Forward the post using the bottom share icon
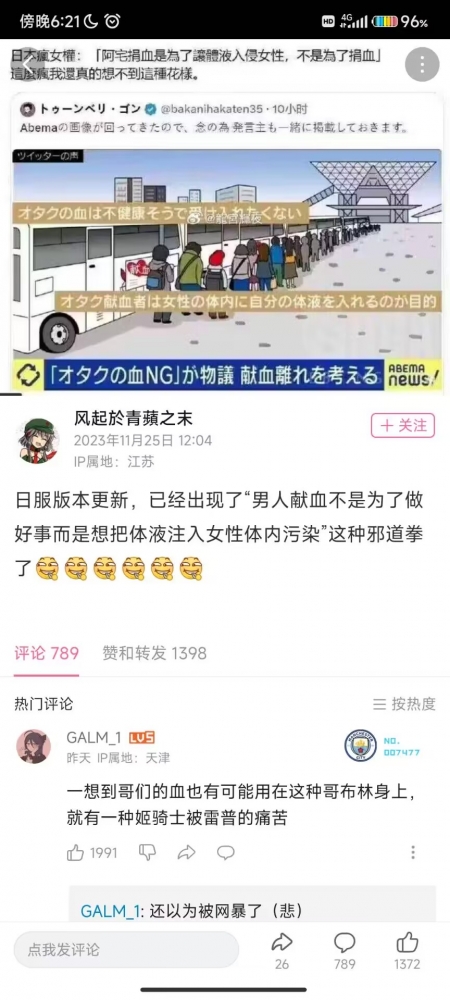The image size is (450, 1000). coord(282,951)
